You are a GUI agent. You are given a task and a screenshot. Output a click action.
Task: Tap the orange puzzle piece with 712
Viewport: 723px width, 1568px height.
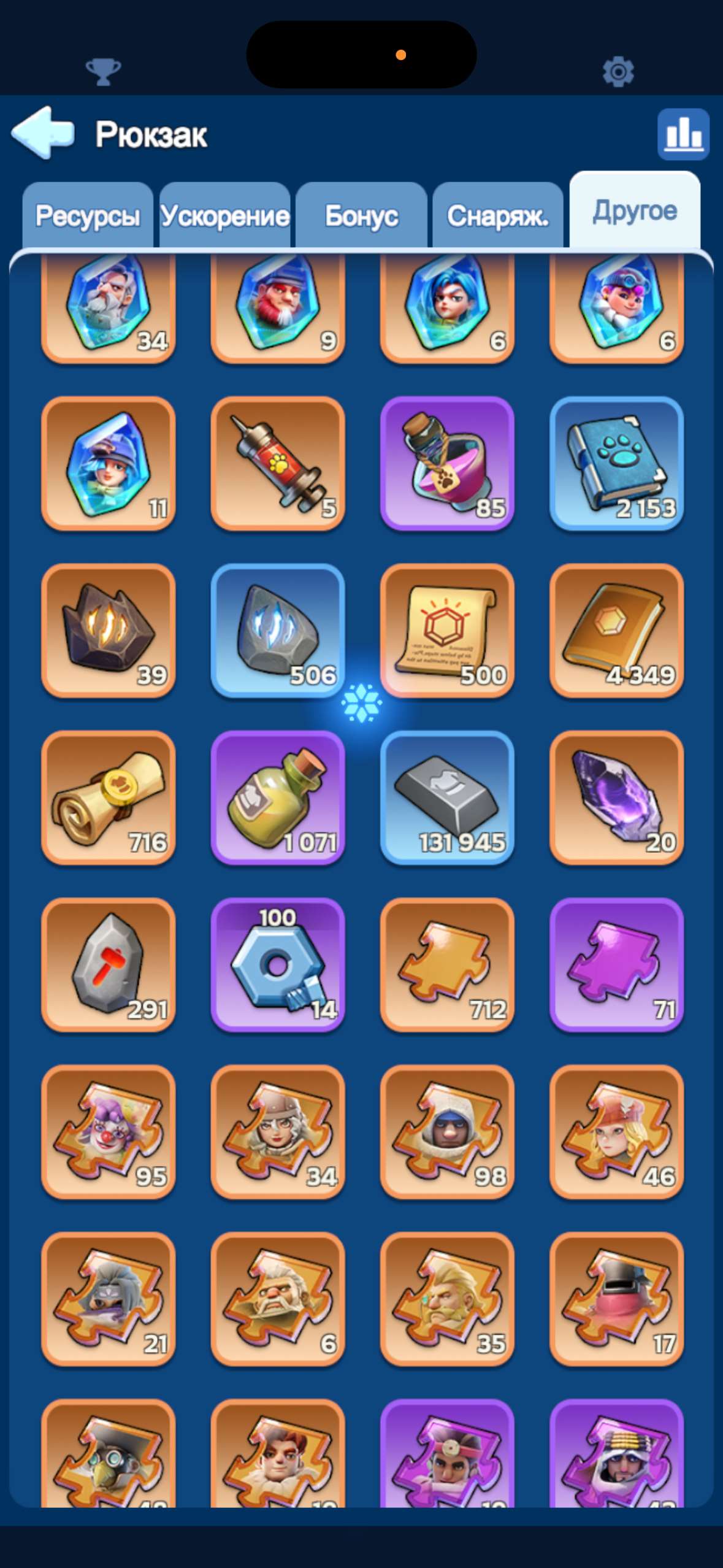[x=447, y=965]
